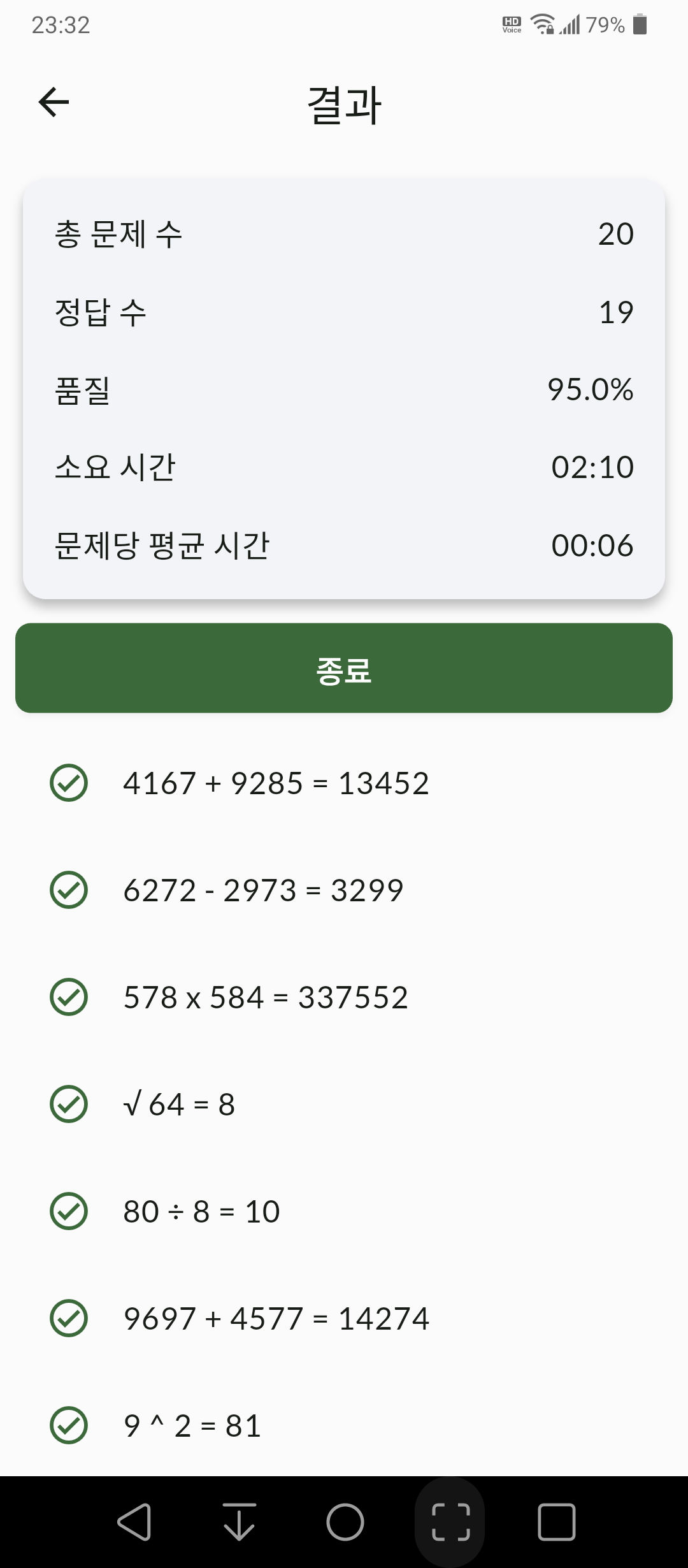Tap the green 종료 button
688x1568 pixels.
pos(344,668)
